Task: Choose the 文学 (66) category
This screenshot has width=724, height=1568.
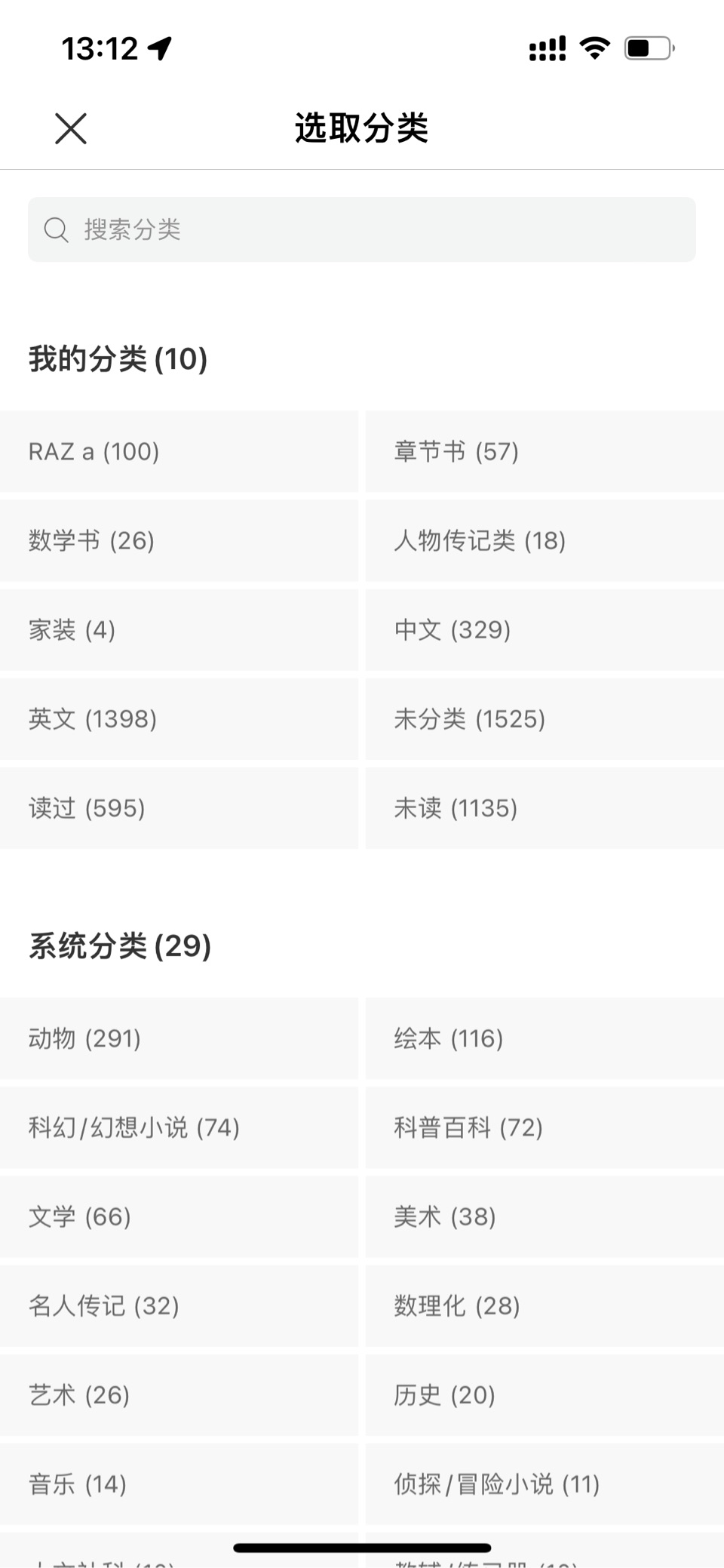Action: 179,1216
